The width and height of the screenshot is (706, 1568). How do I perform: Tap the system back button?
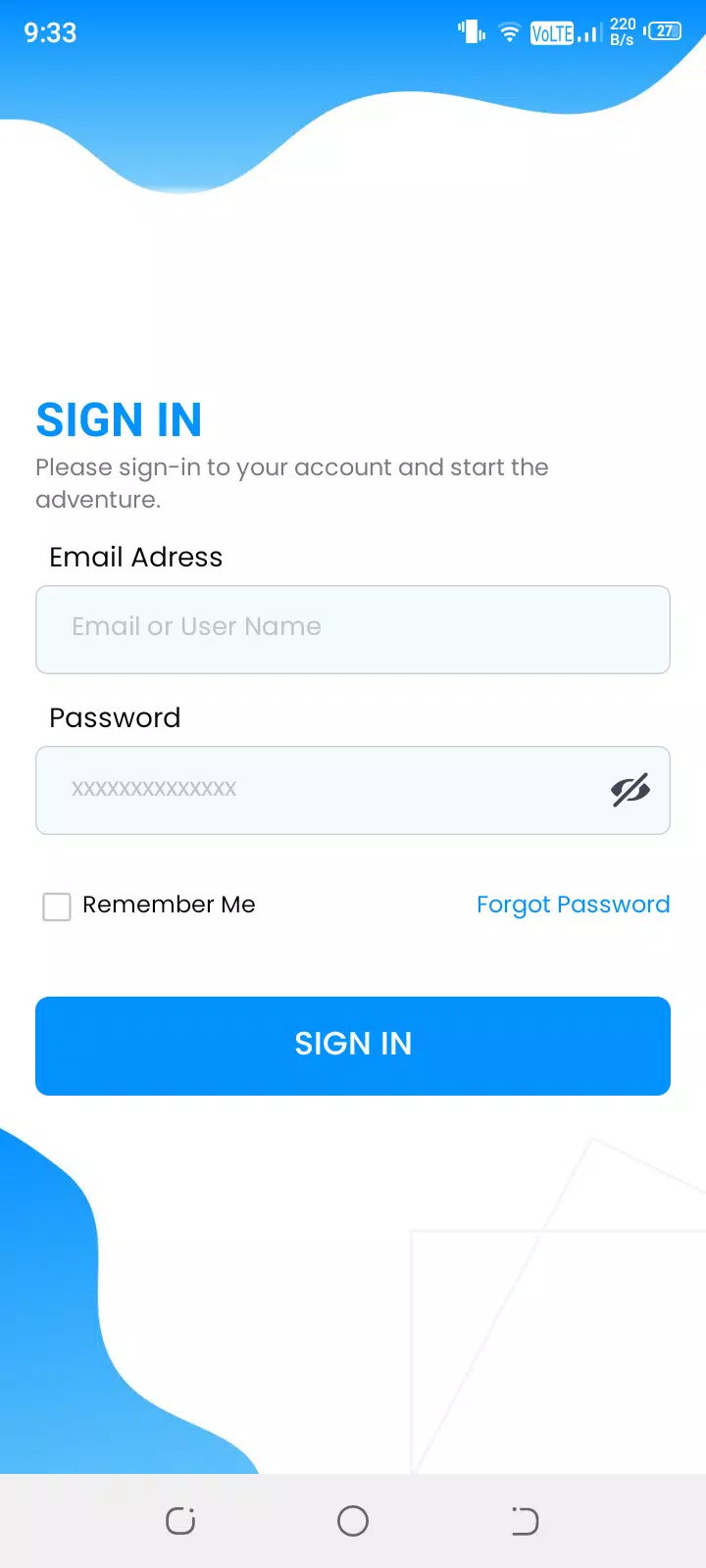(x=526, y=1521)
